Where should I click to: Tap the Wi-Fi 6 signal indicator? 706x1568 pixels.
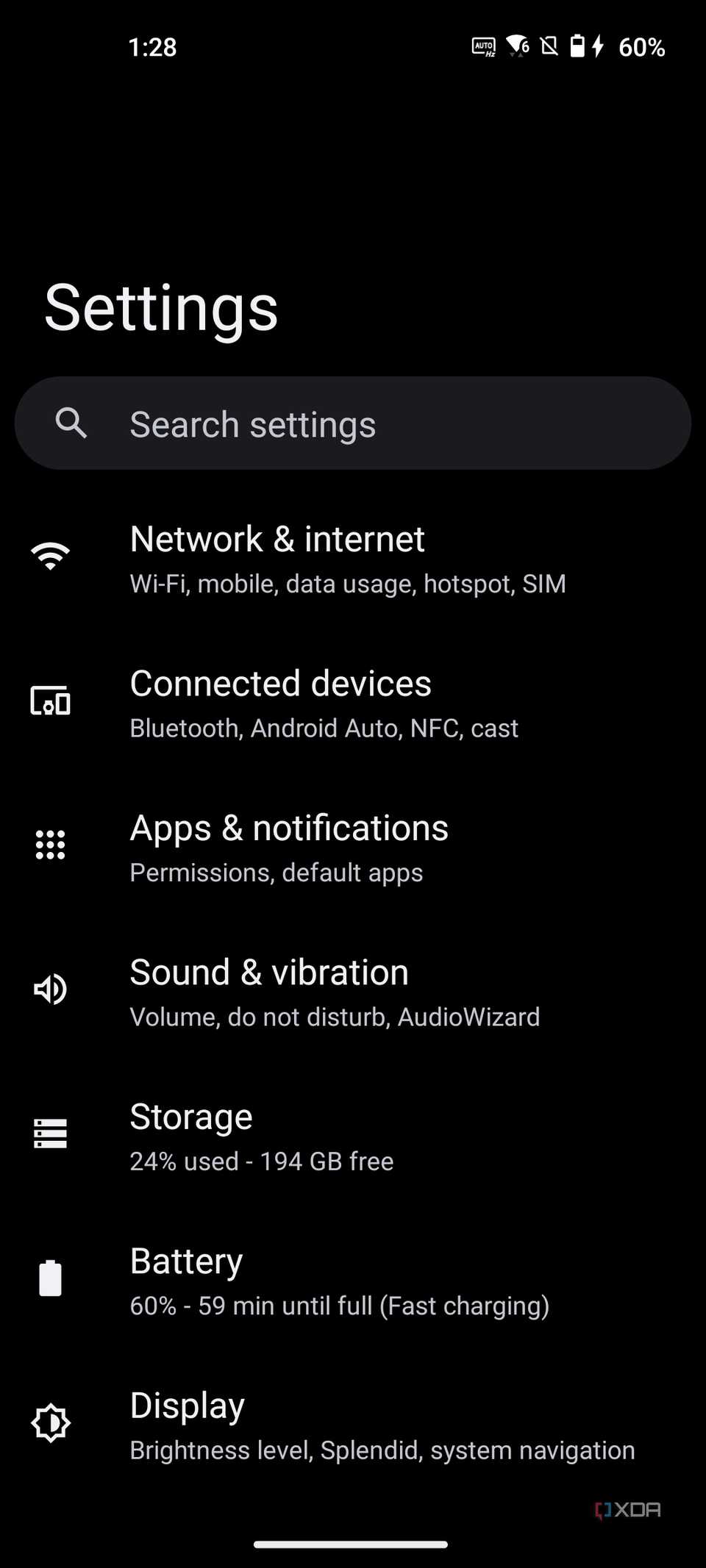tap(517, 46)
